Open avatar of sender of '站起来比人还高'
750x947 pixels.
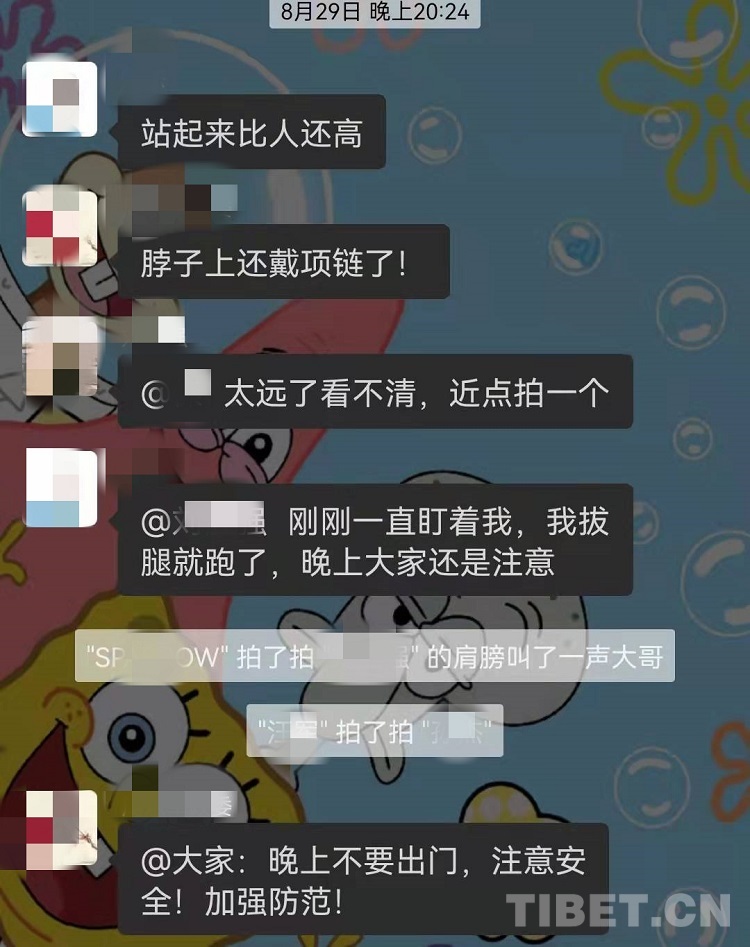[x=60, y=99]
